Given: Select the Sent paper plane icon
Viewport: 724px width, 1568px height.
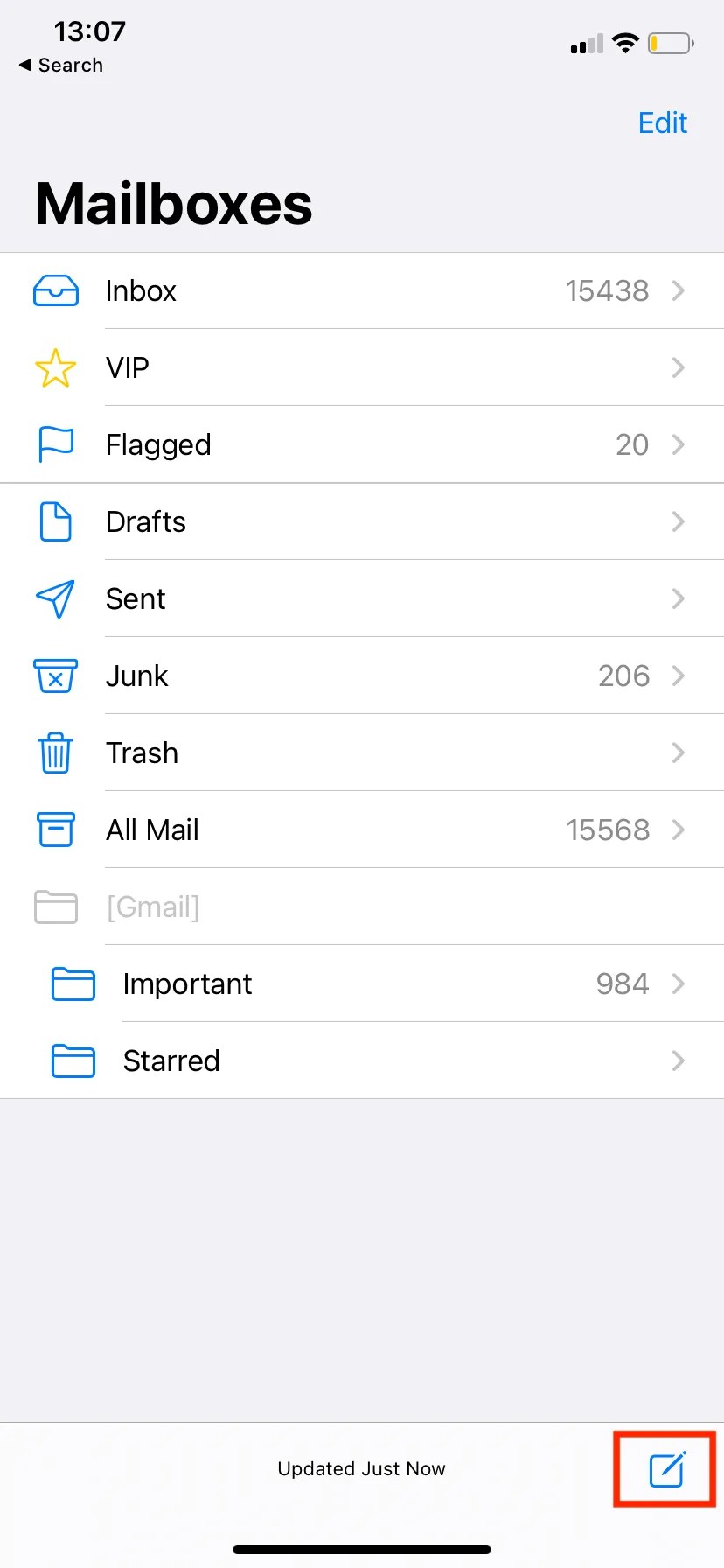Looking at the screenshot, I should (55, 598).
